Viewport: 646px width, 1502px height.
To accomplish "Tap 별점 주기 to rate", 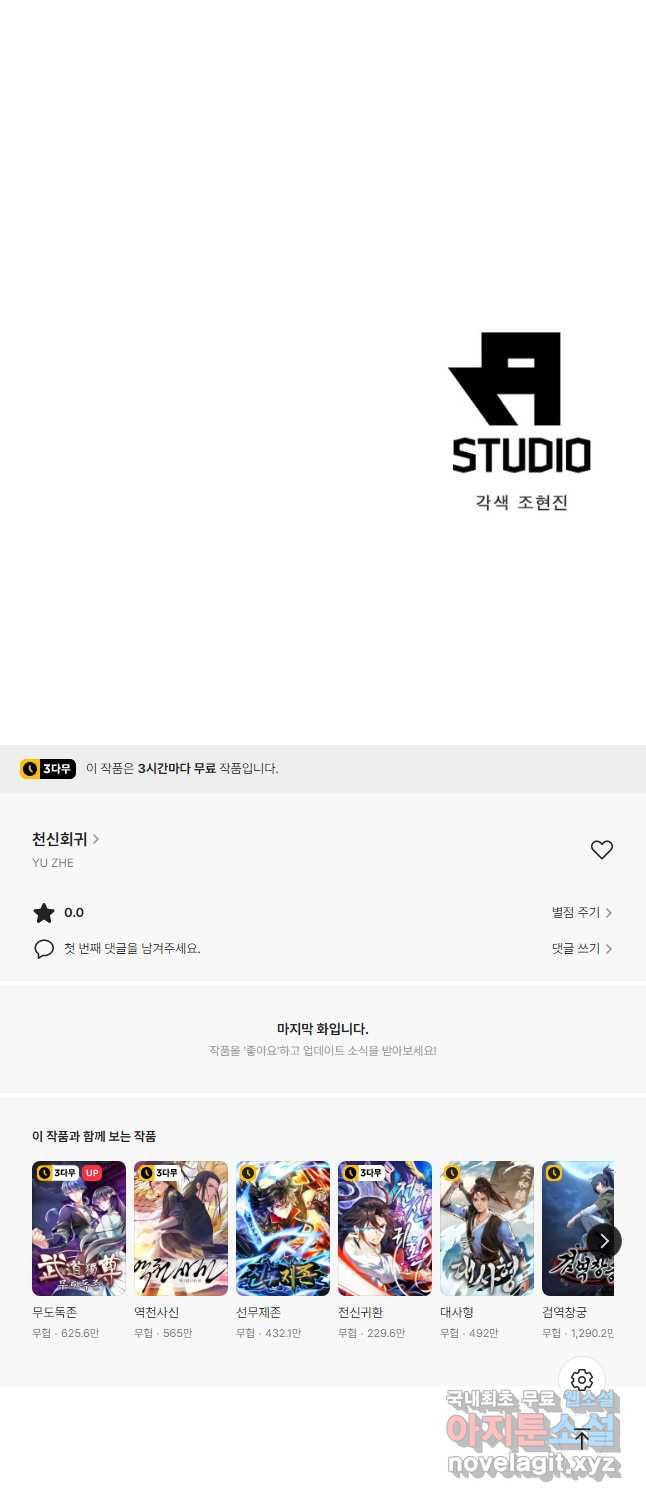I will [x=581, y=913].
